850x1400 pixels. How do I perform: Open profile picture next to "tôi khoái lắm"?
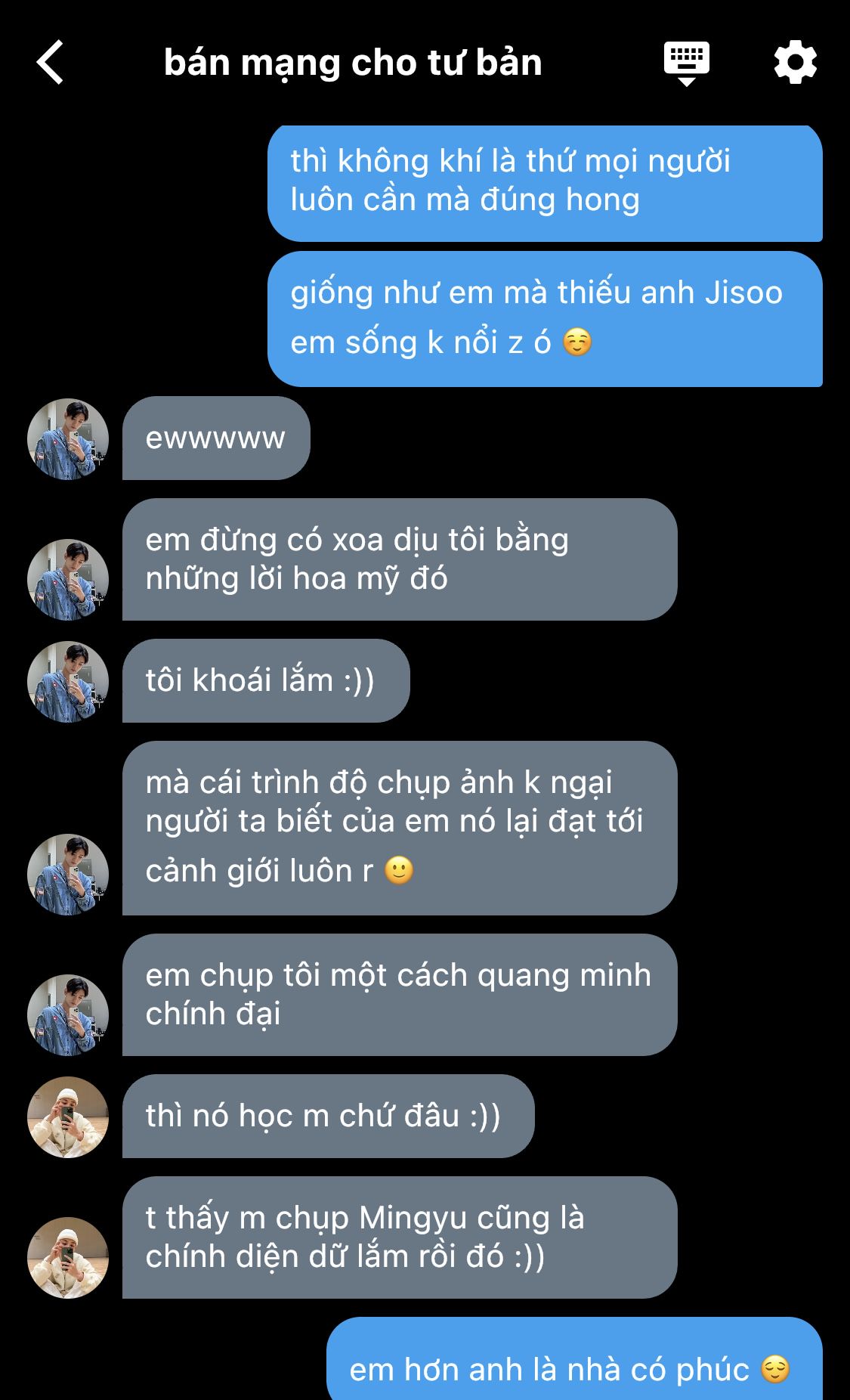[68, 682]
